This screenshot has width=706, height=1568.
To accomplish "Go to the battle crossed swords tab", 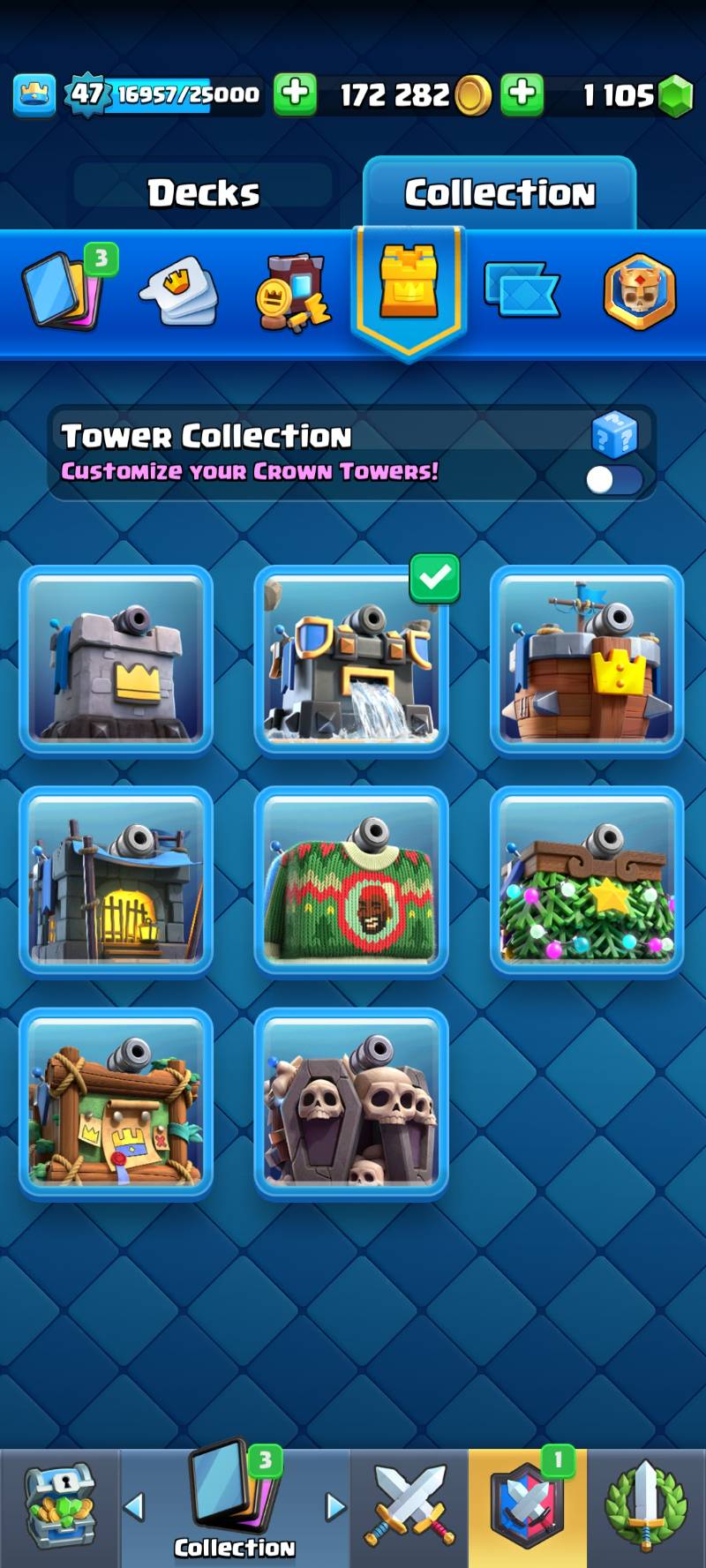I will pos(409,1507).
